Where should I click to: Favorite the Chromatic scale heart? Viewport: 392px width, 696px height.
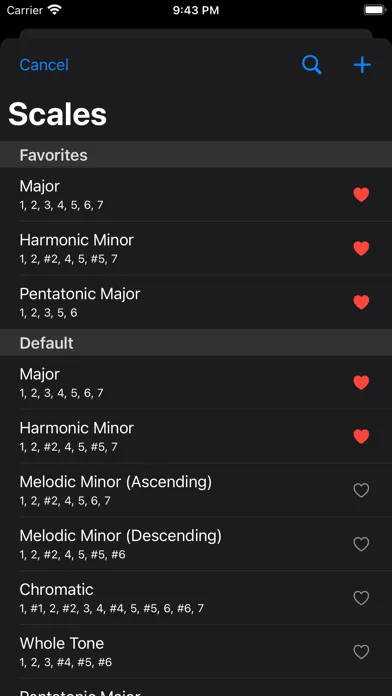pos(361,598)
